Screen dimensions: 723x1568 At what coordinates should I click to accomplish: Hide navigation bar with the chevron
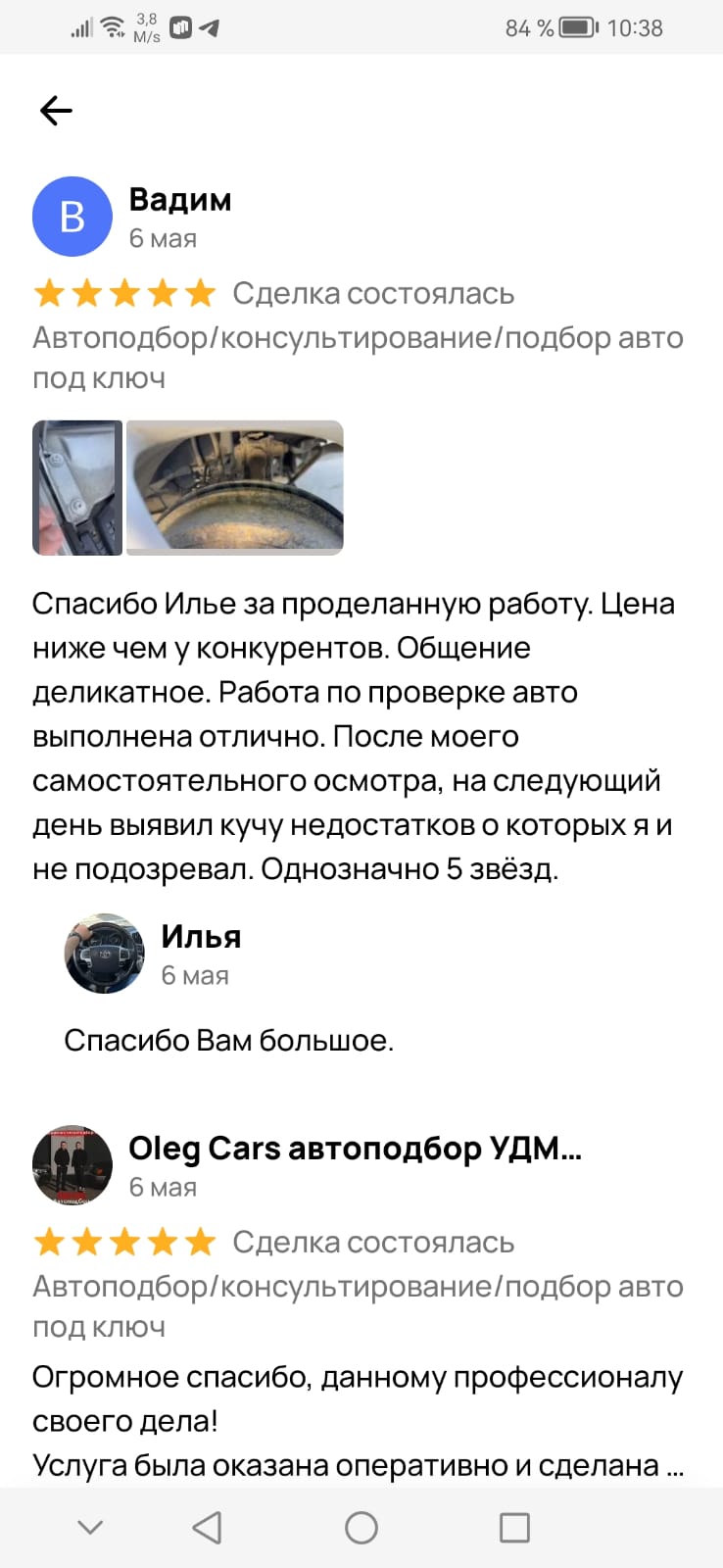click(x=90, y=1527)
